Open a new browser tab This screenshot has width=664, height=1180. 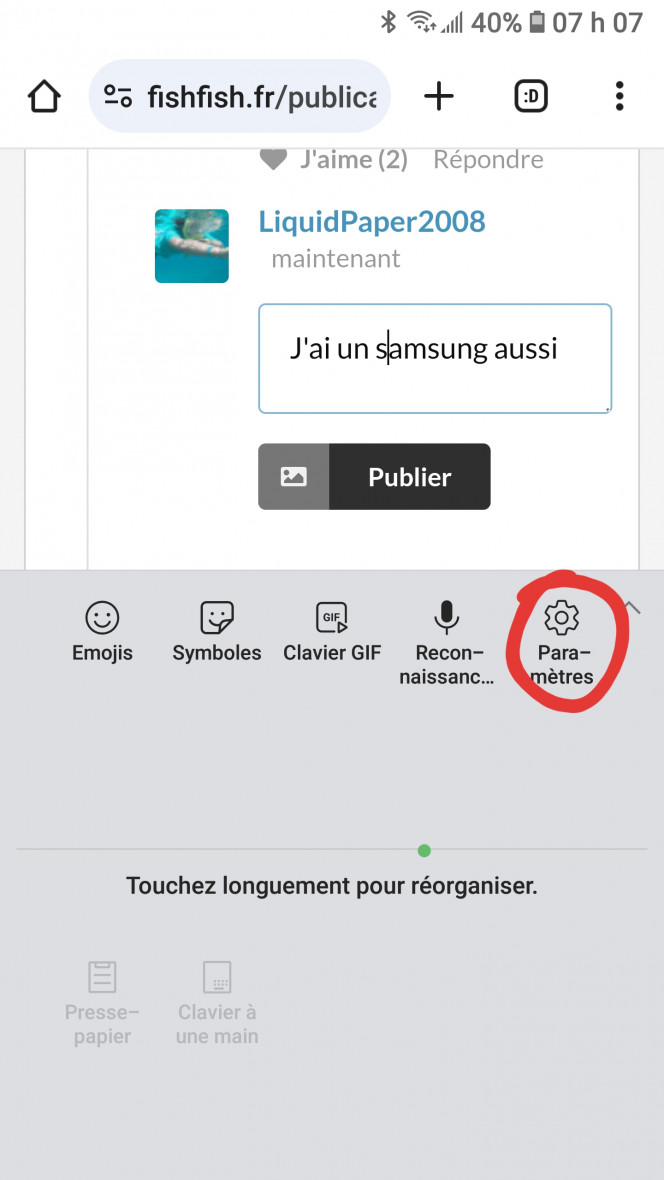(439, 96)
